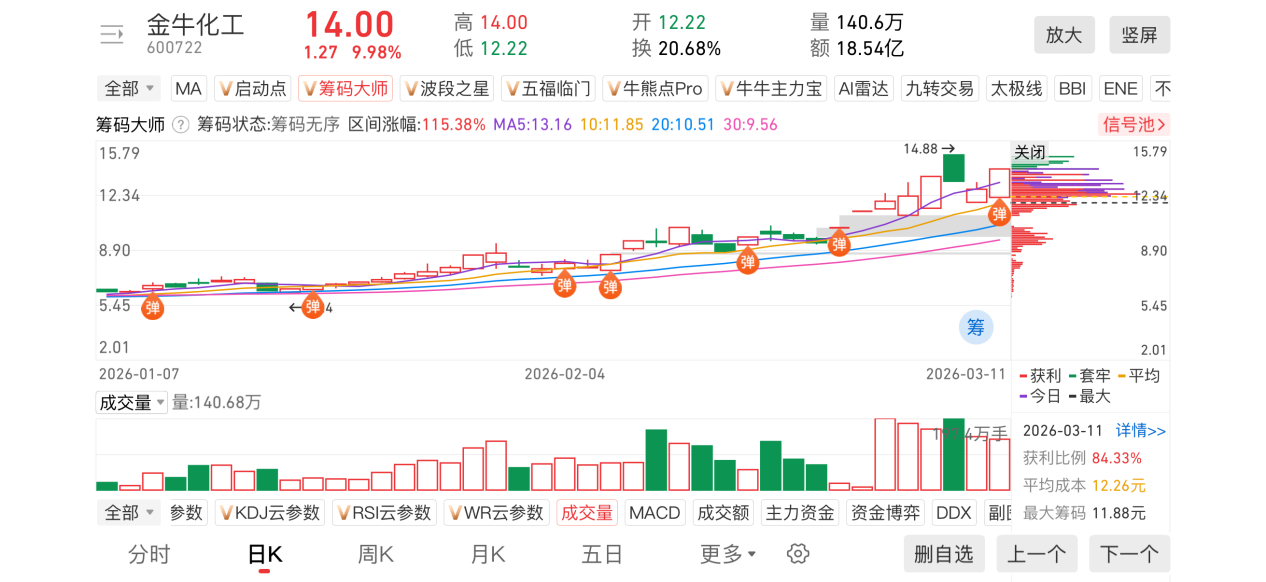
Task: Tap the round 筹 chip button
Action: tap(976, 326)
